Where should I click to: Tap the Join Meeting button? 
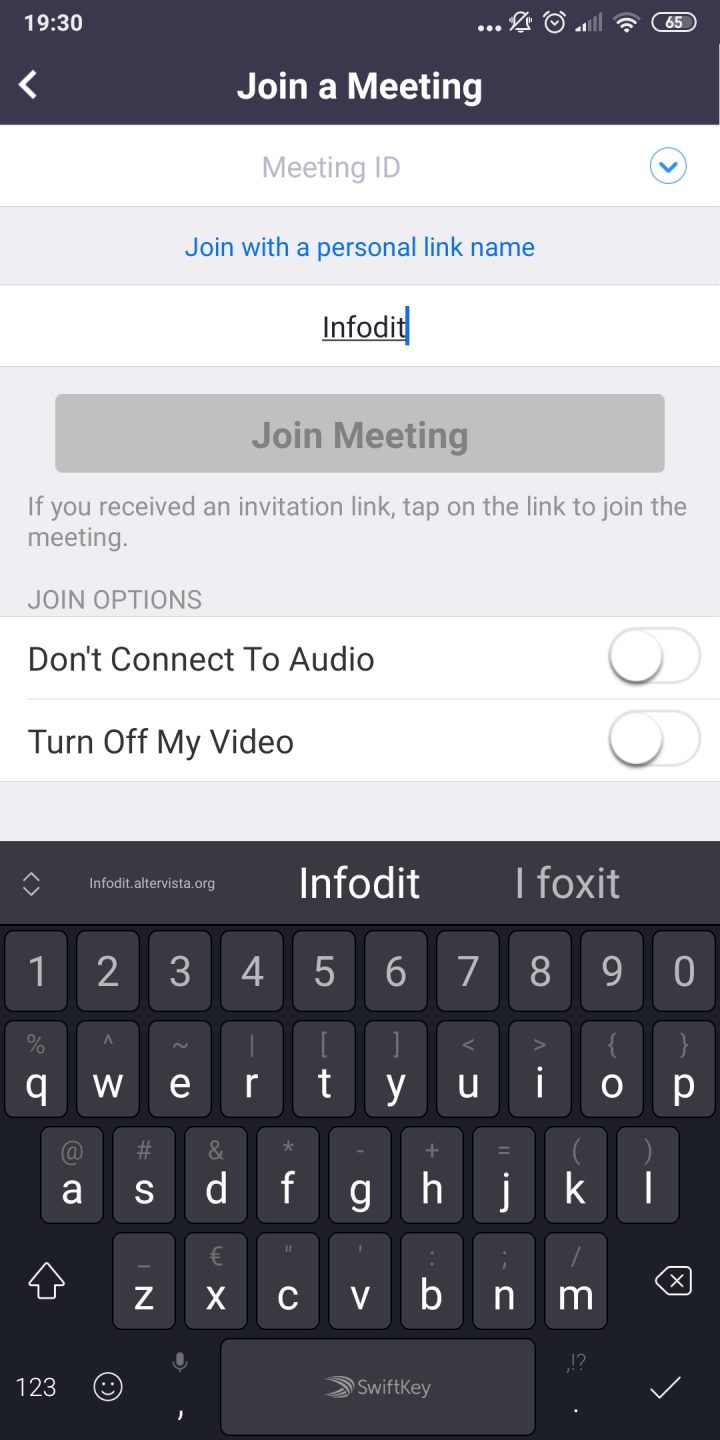click(360, 434)
